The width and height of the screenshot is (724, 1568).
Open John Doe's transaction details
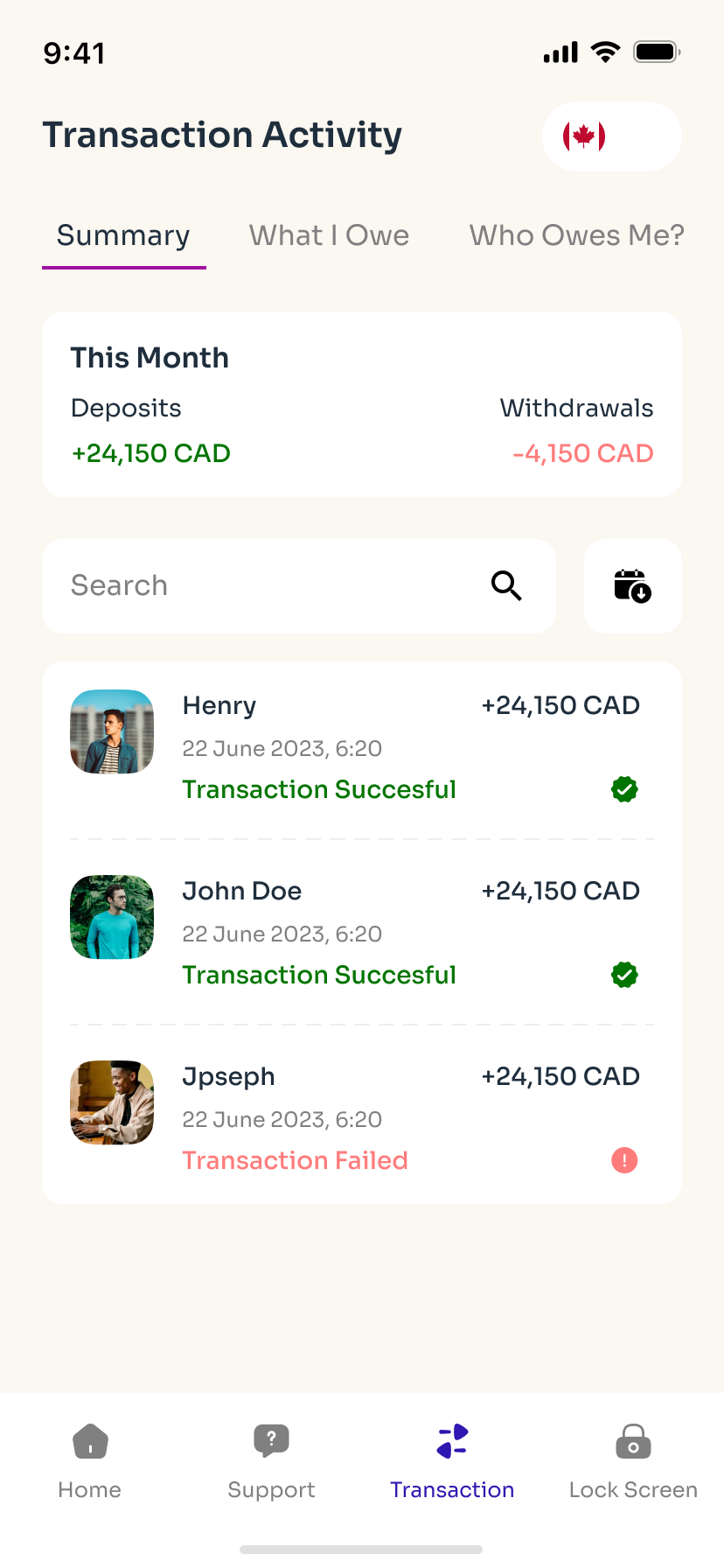[362, 933]
